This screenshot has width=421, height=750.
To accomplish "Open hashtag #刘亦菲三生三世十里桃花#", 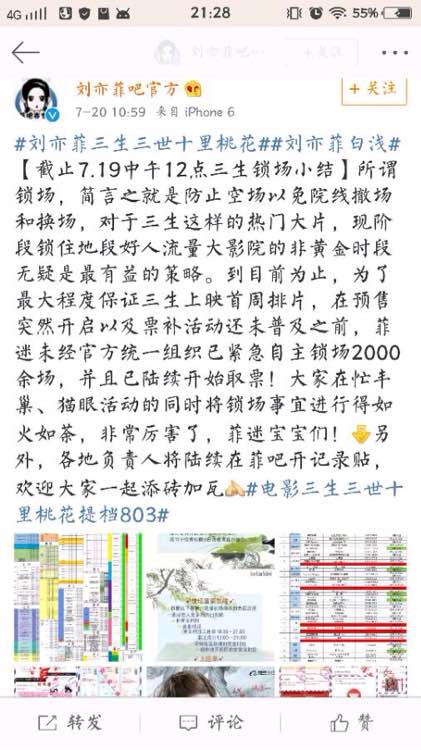I will 143,143.
